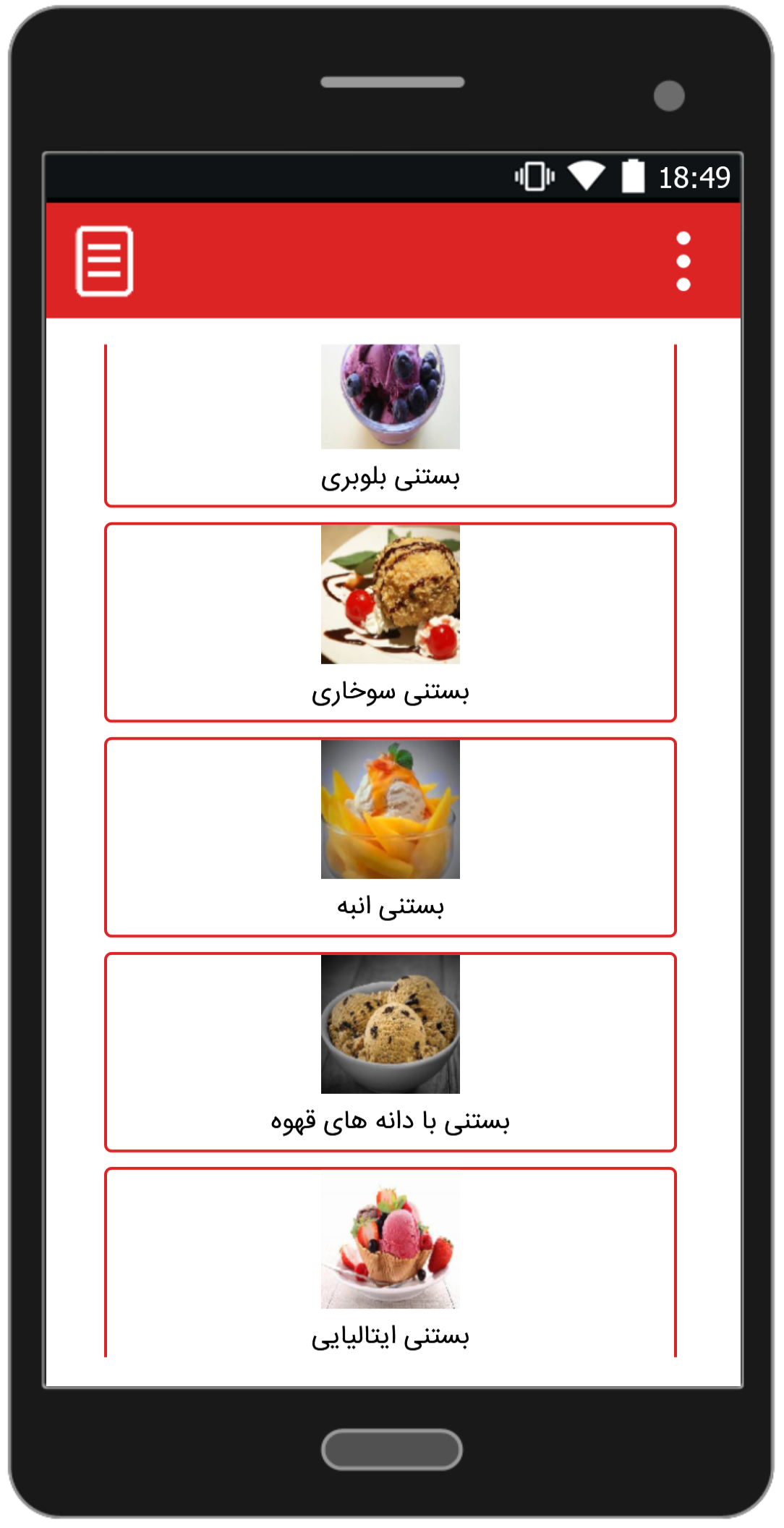Open the three-dot overflow menu

click(x=683, y=261)
